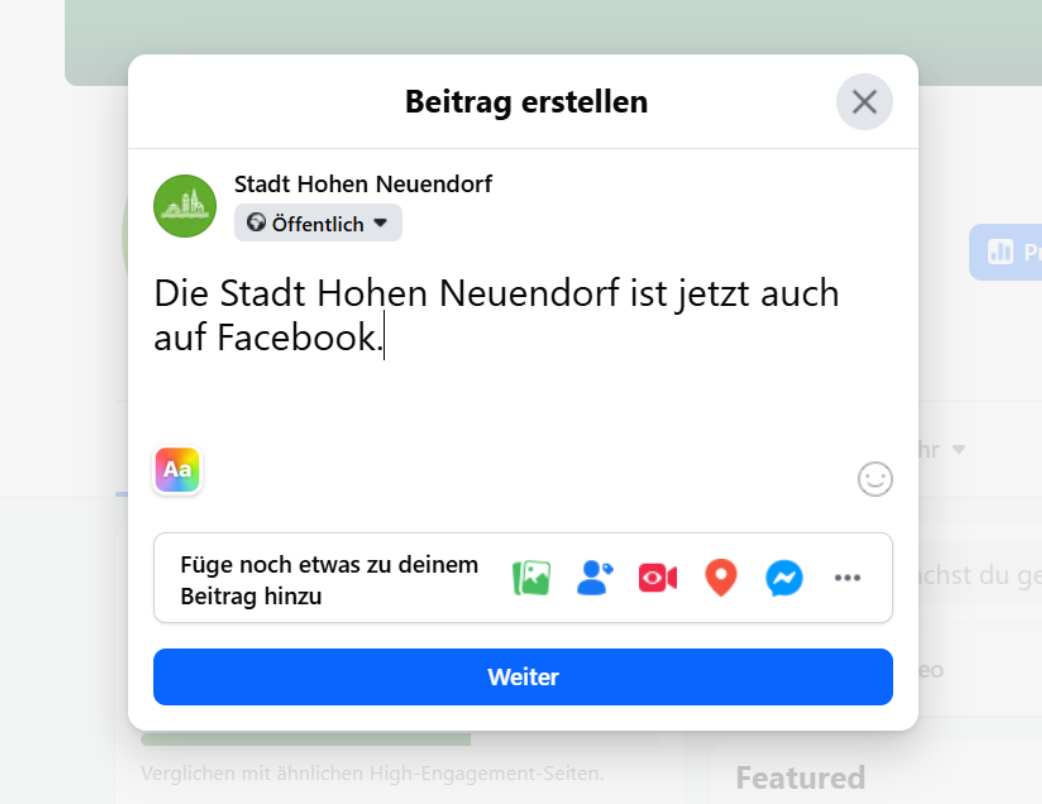
Task: Add a location check-in pin
Action: [721, 577]
